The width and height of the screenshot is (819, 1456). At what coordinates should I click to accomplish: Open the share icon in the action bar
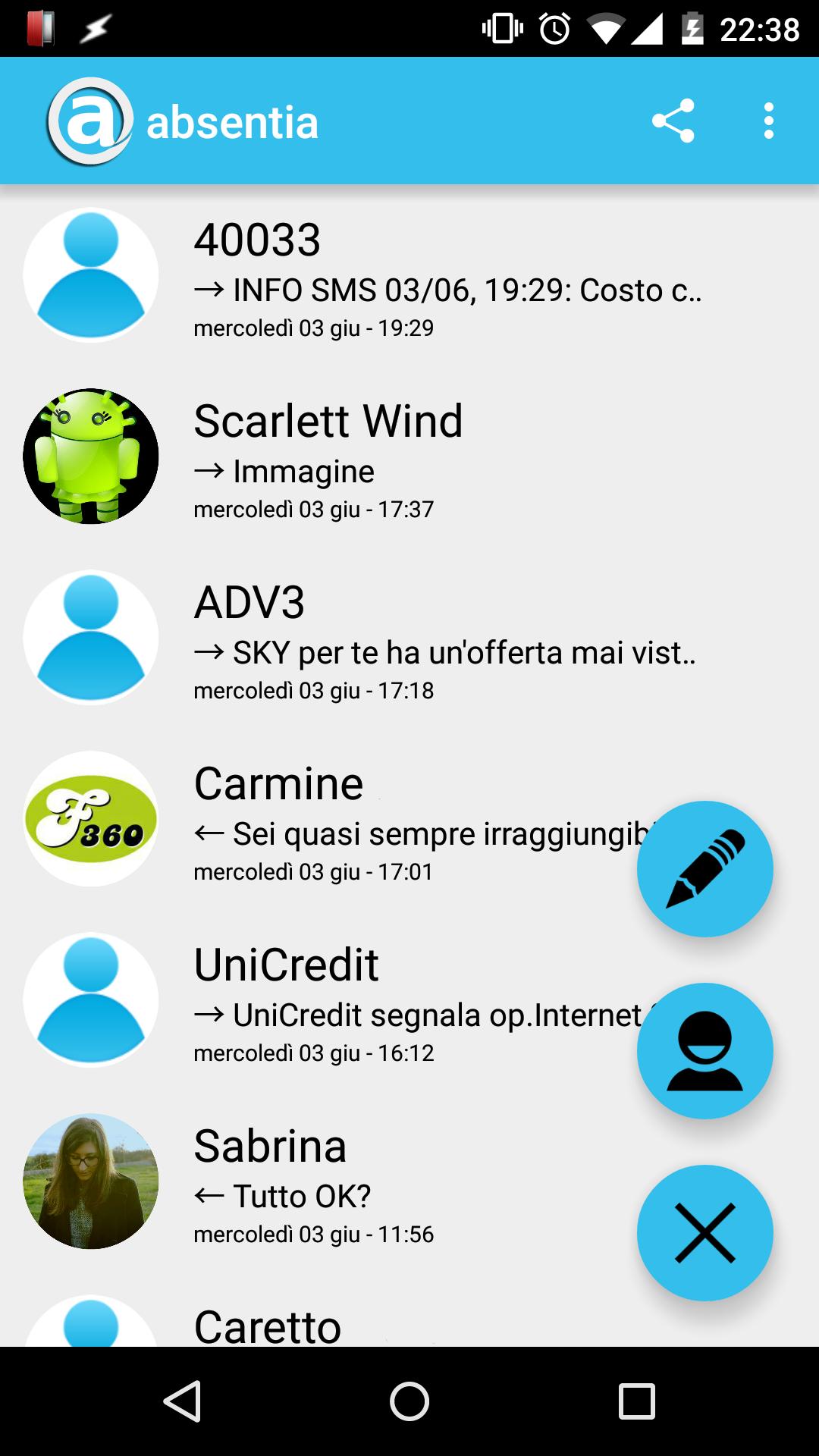(673, 121)
